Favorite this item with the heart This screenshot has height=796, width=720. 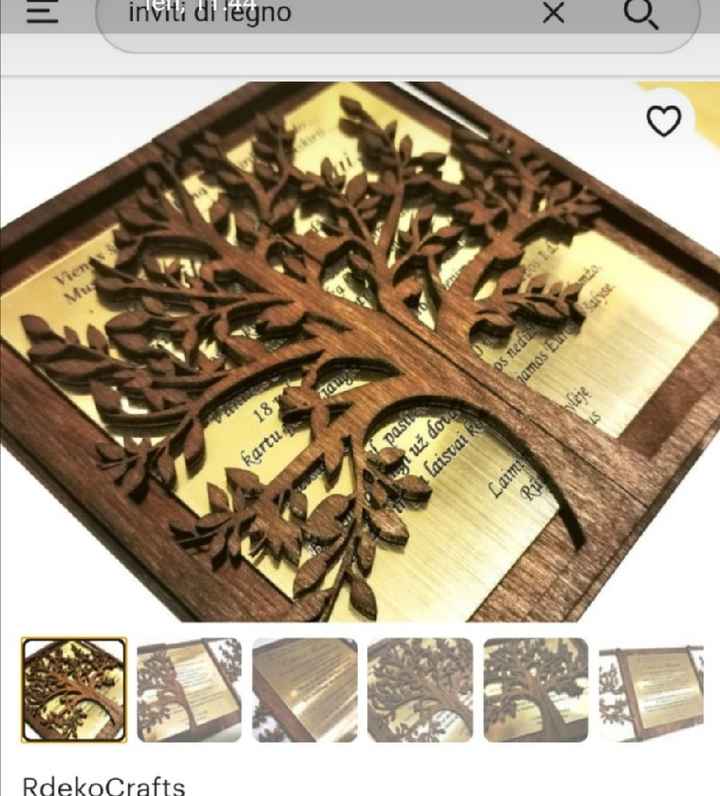tap(663, 121)
